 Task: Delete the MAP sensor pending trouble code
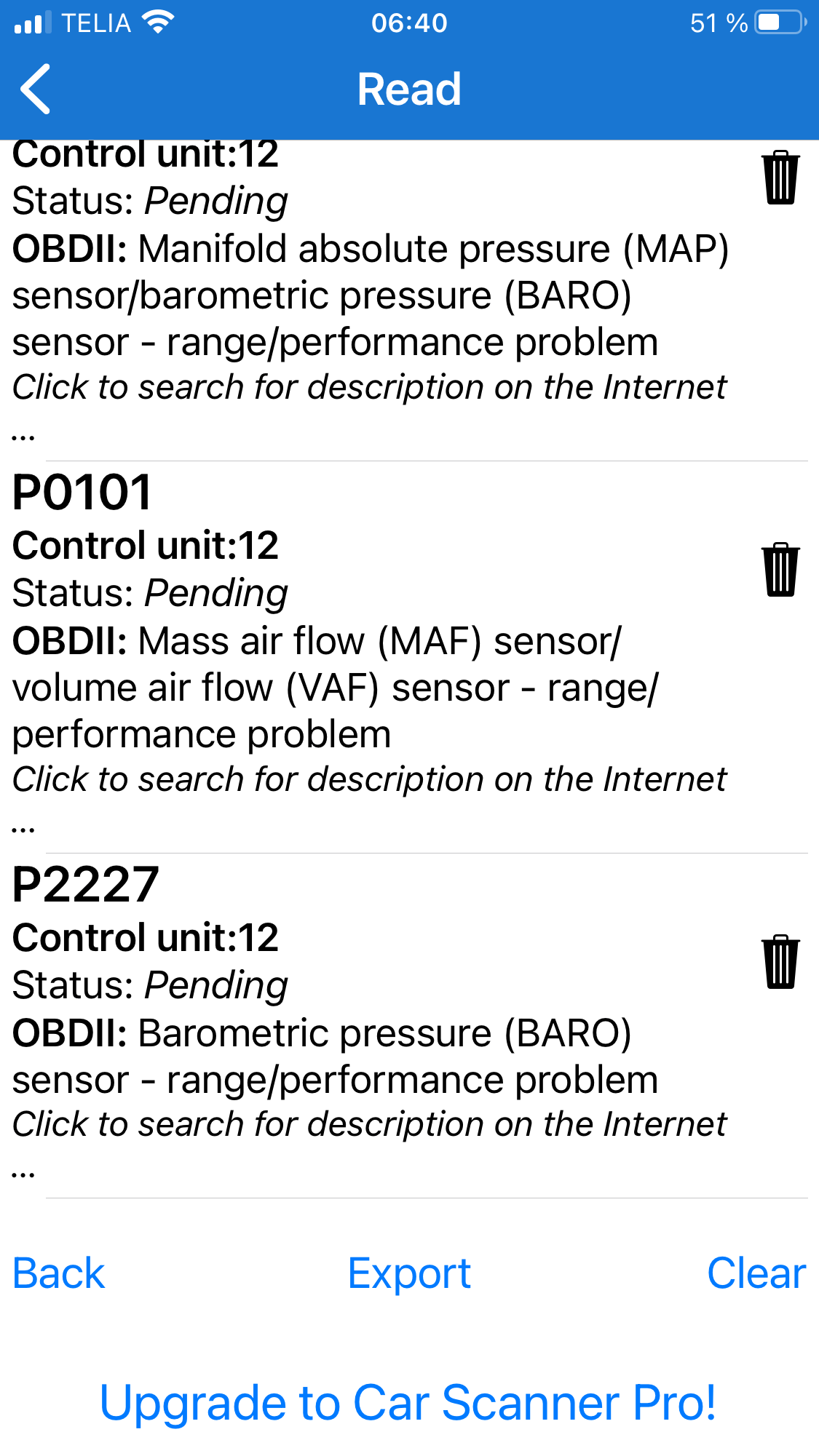click(x=780, y=178)
